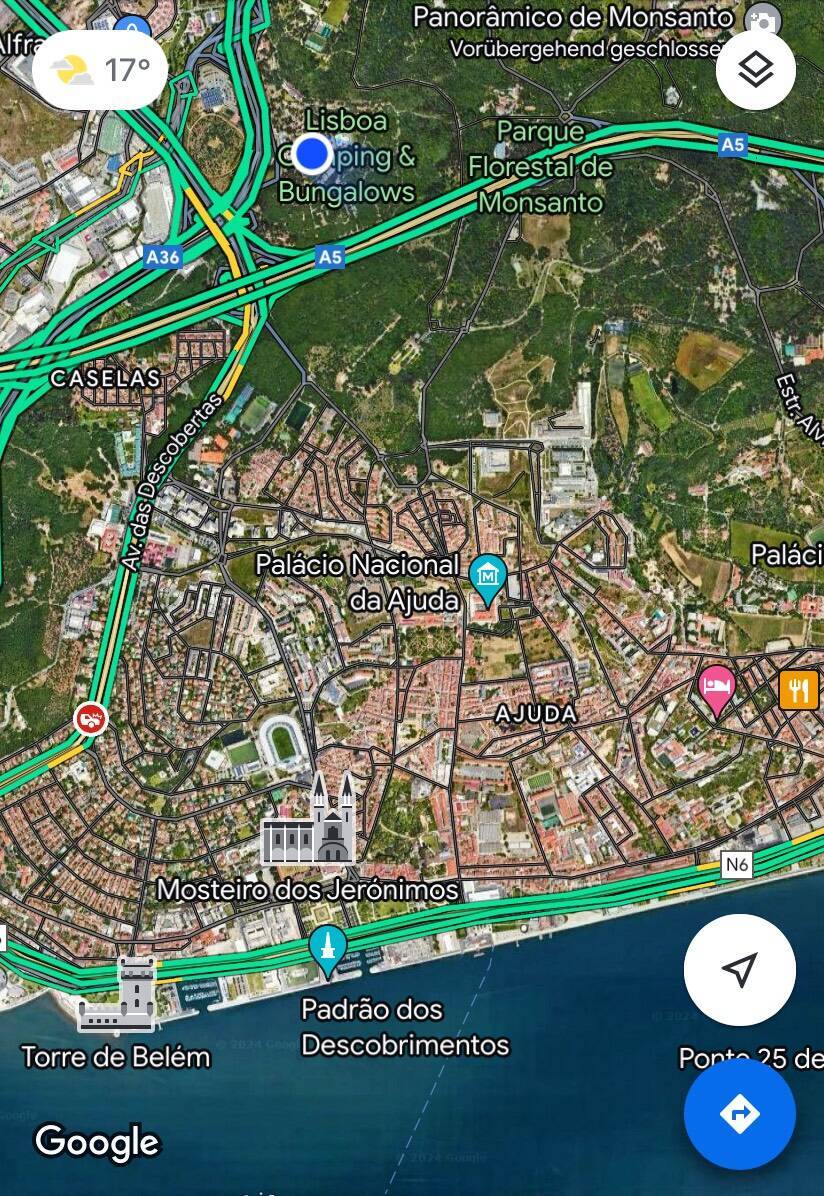The height and width of the screenshot is (1196, 824).
Task: Start directions with the blue button
Action: pos(739,1113)
